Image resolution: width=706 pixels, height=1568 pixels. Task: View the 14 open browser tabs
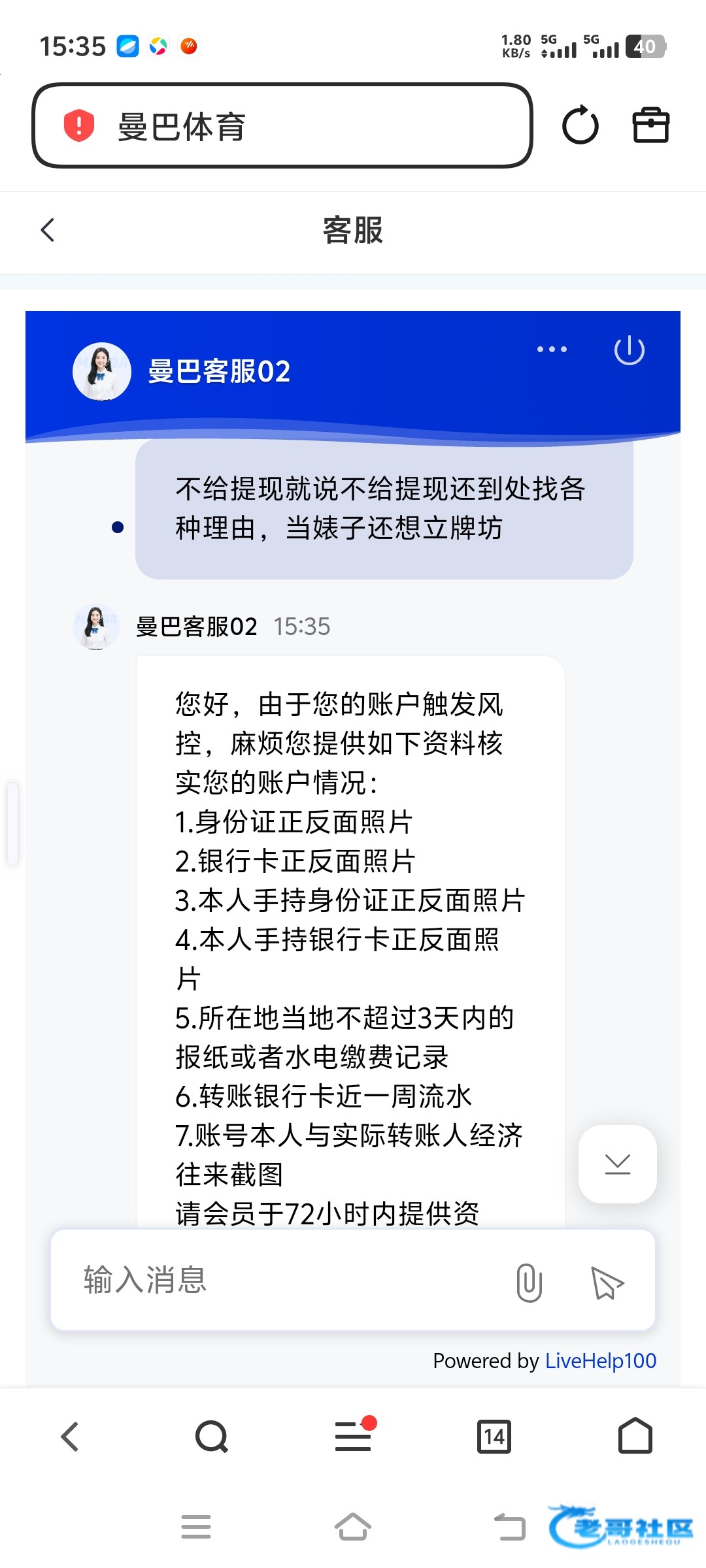point(494,1437)
